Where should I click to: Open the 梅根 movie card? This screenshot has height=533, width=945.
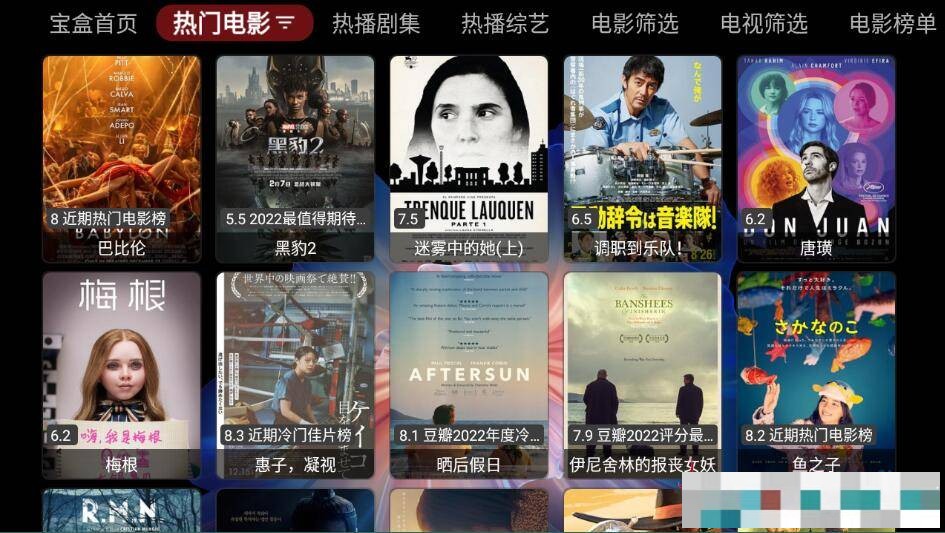click(x=122, y=374)
